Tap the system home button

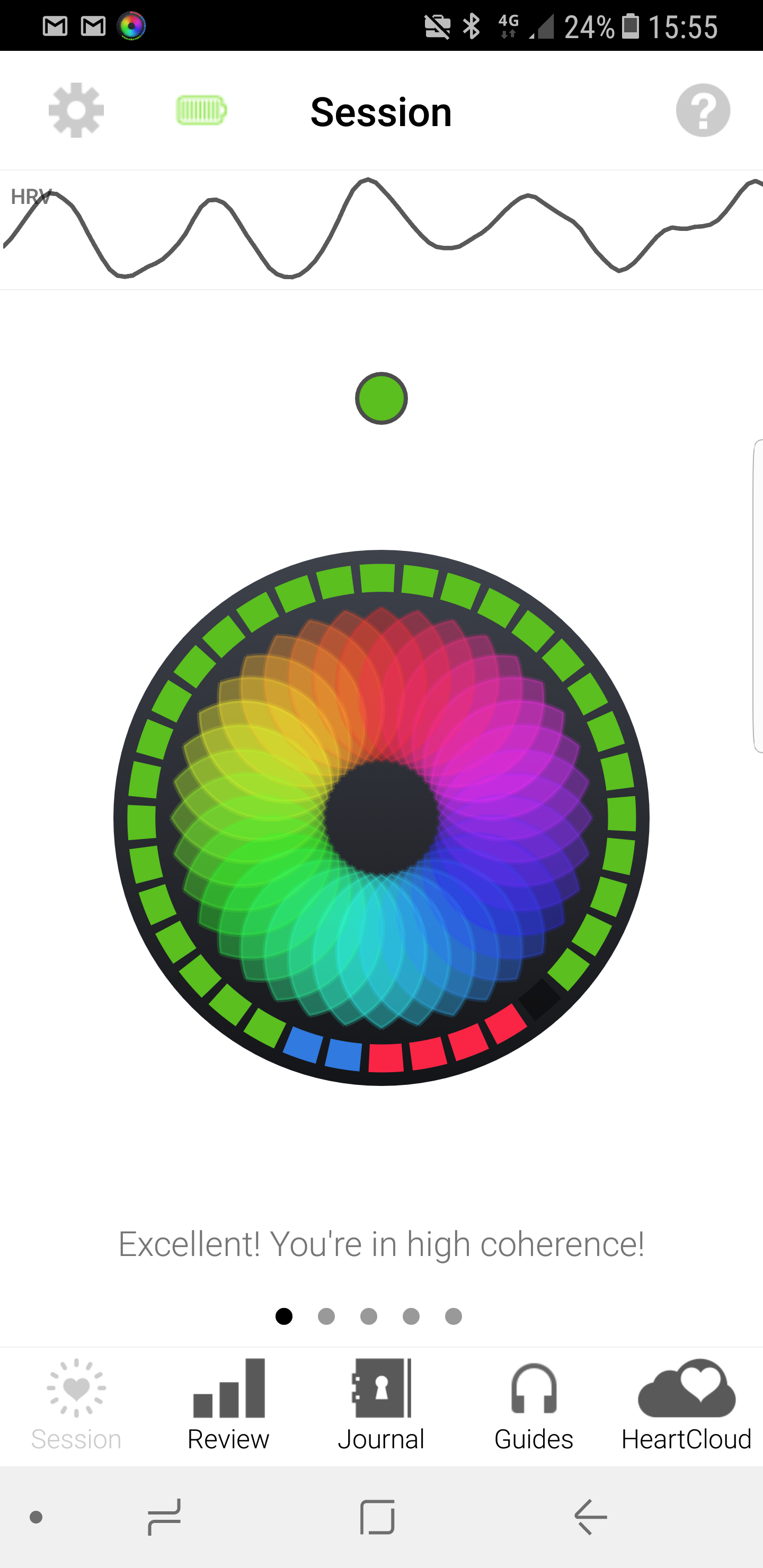click(378, 1517)
